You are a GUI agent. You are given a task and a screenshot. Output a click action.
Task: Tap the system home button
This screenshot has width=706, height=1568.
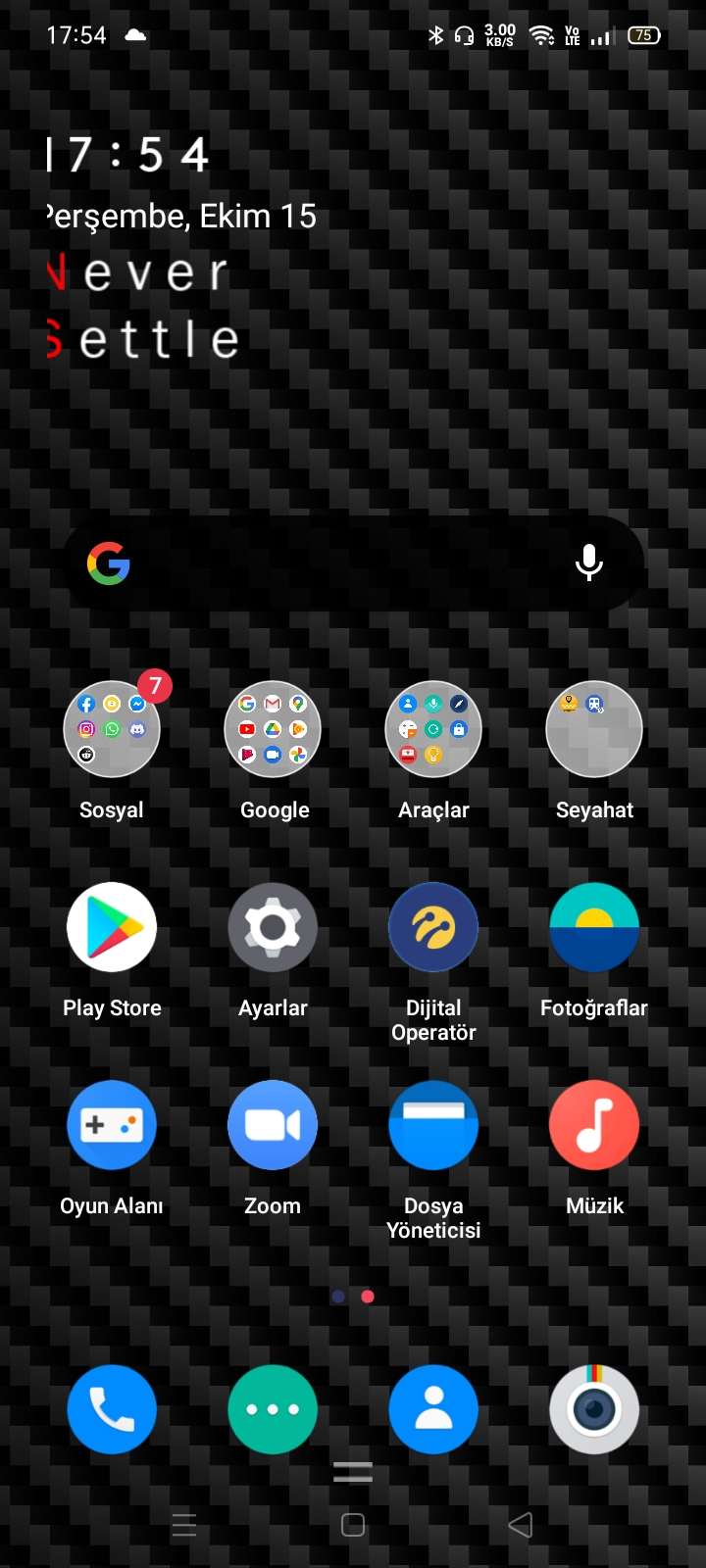[x=353, y=1525]
